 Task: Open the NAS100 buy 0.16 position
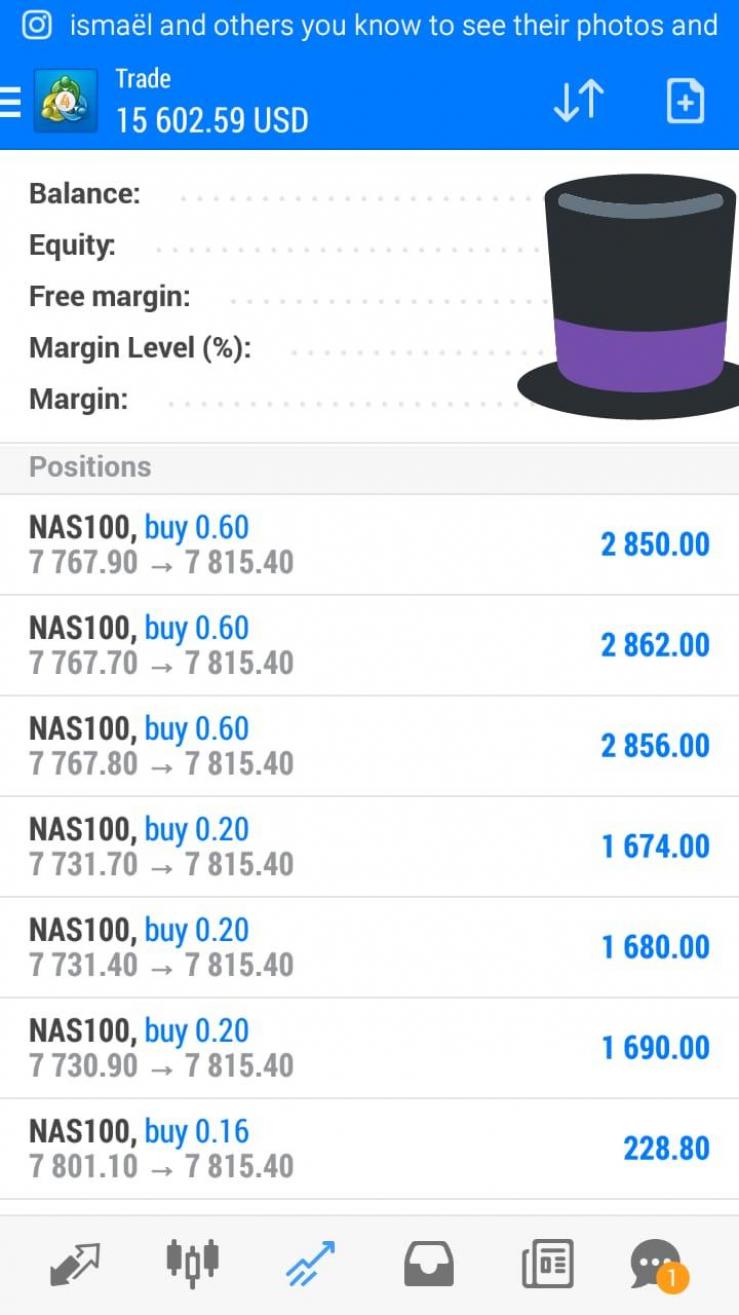[369, 1149]
